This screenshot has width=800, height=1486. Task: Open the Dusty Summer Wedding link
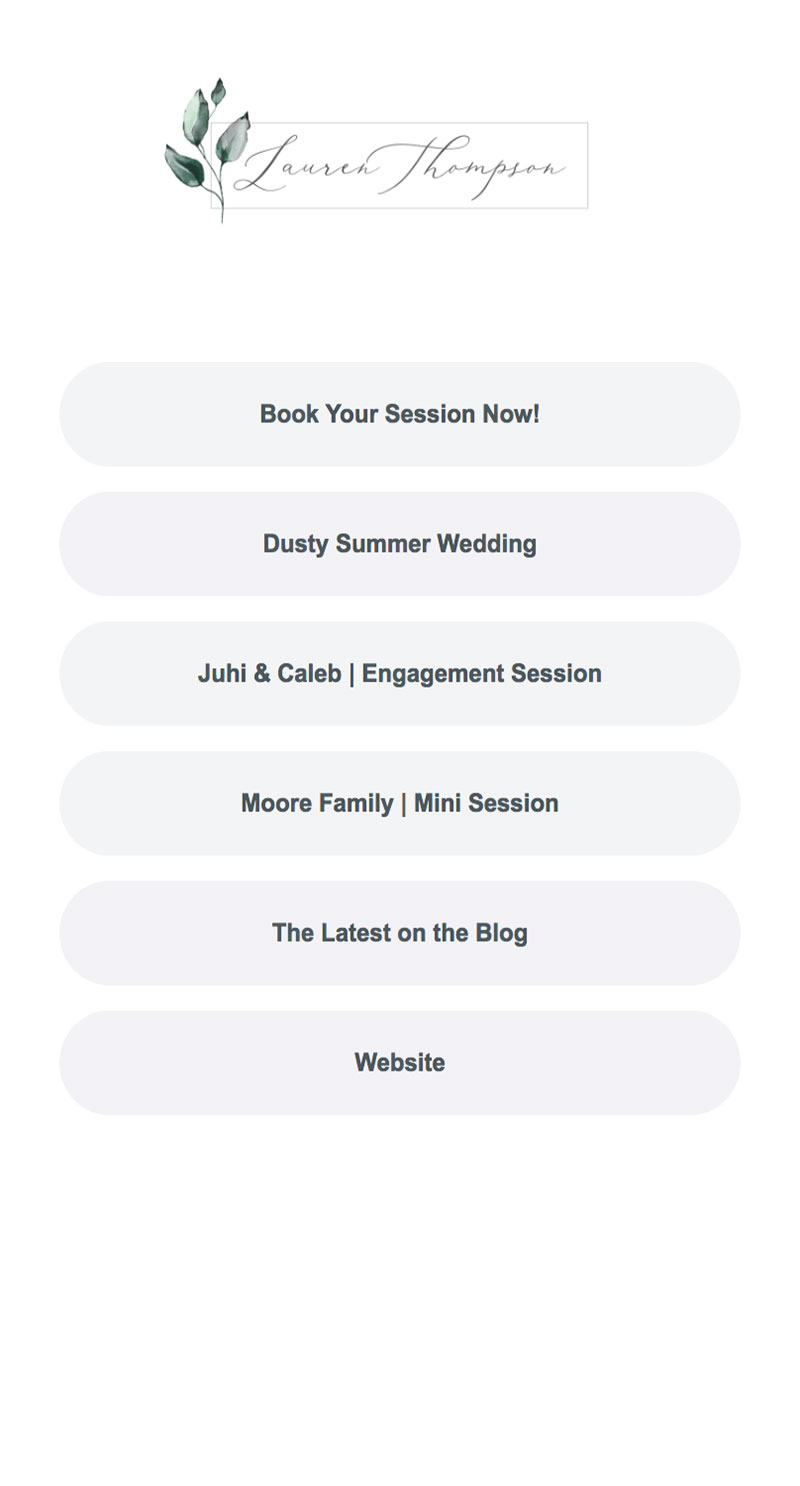[x=400, y=544]
